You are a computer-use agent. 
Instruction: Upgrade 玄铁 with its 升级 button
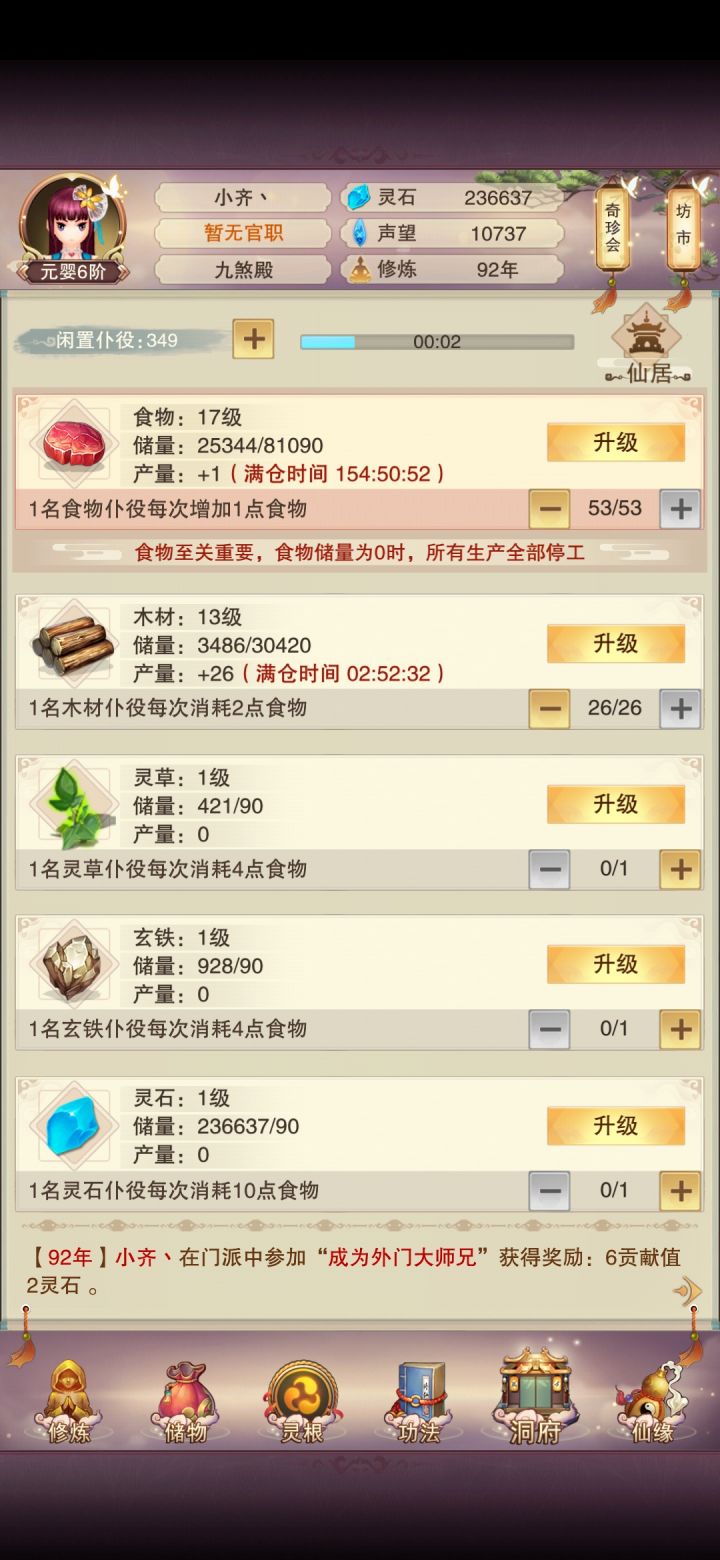coord(616,964)
